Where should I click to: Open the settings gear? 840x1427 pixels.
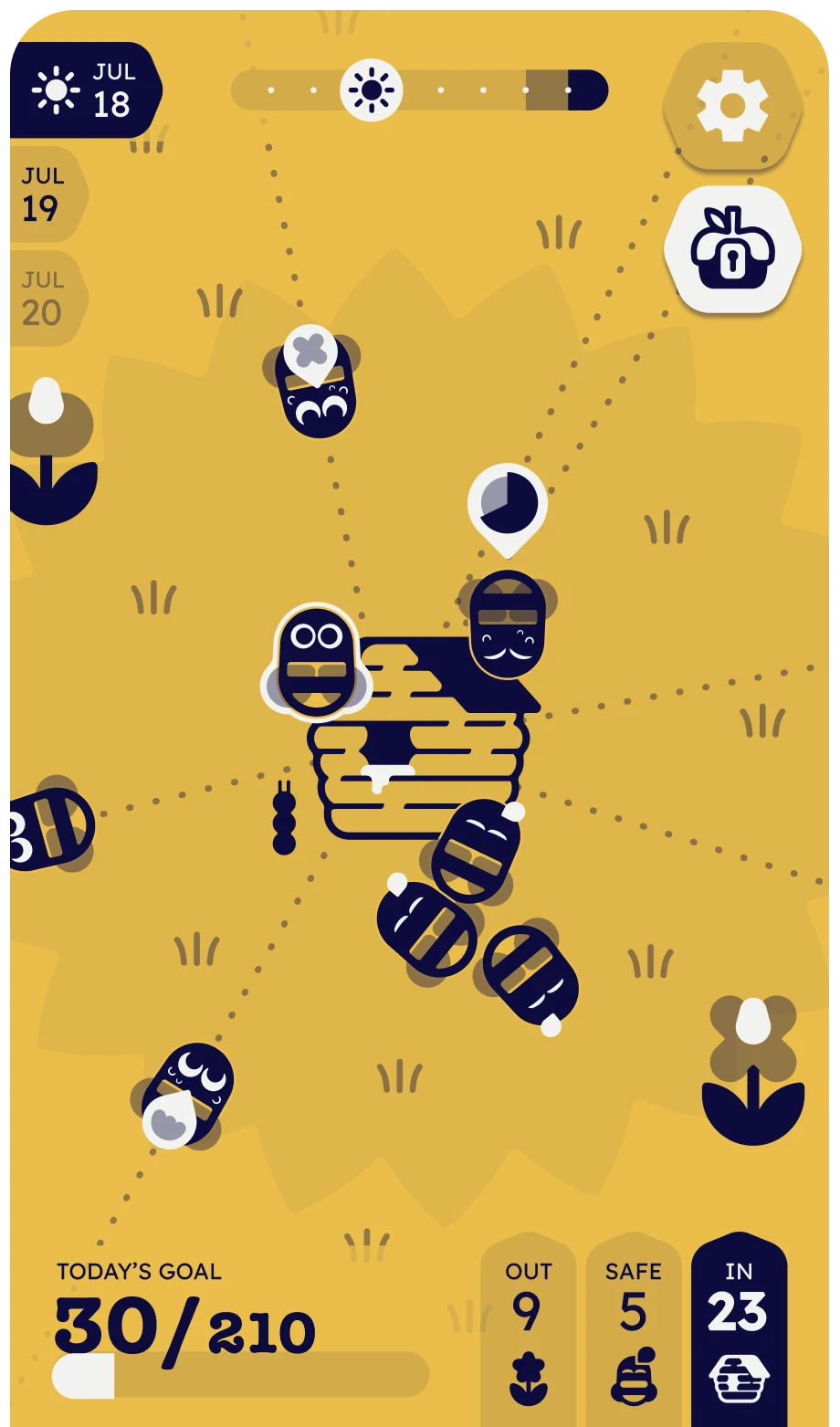point(732,105)
